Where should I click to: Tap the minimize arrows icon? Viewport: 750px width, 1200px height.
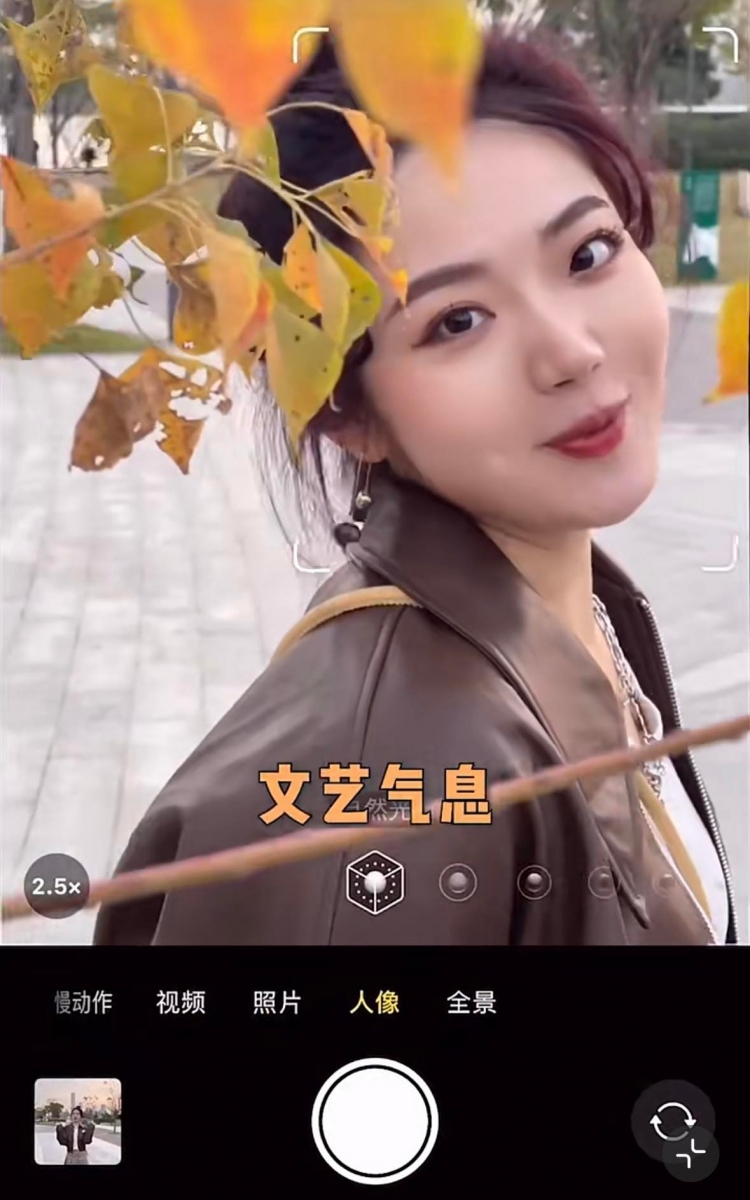692,1153
